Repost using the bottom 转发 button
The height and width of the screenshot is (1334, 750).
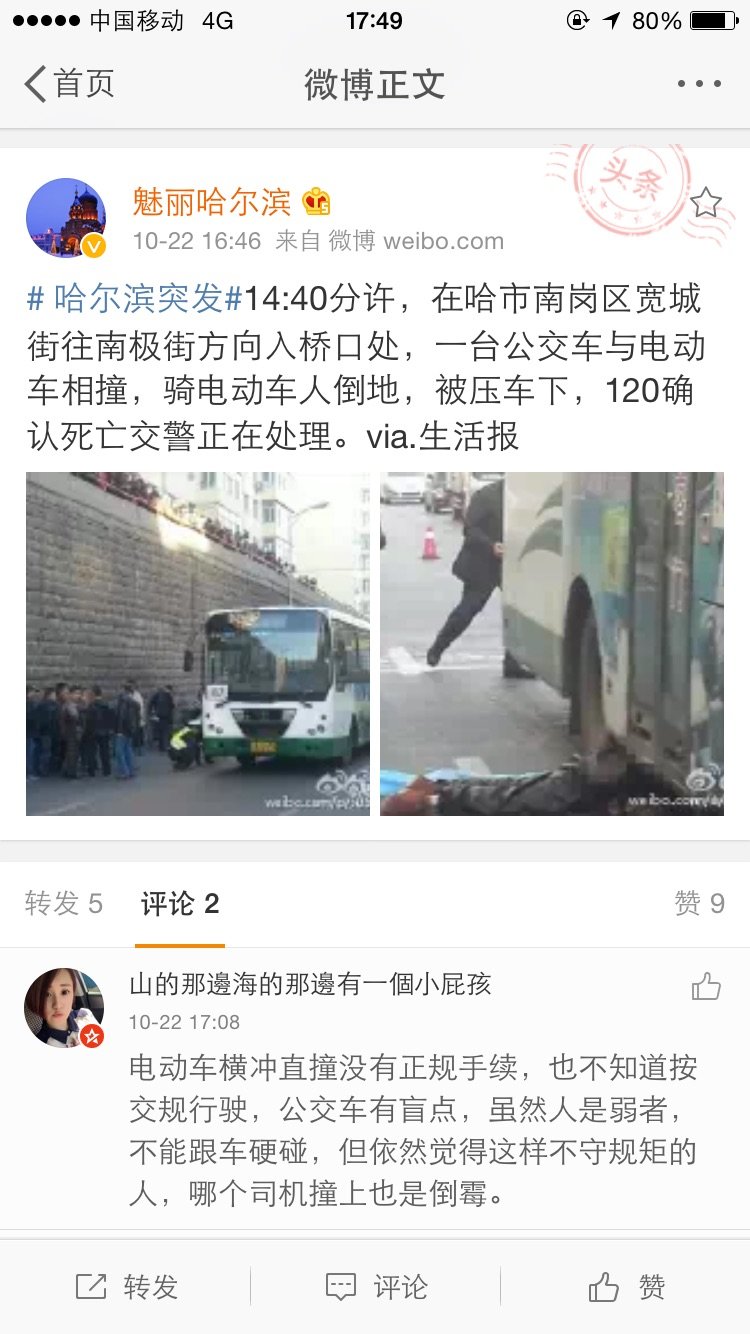(x=126, y=1287)
